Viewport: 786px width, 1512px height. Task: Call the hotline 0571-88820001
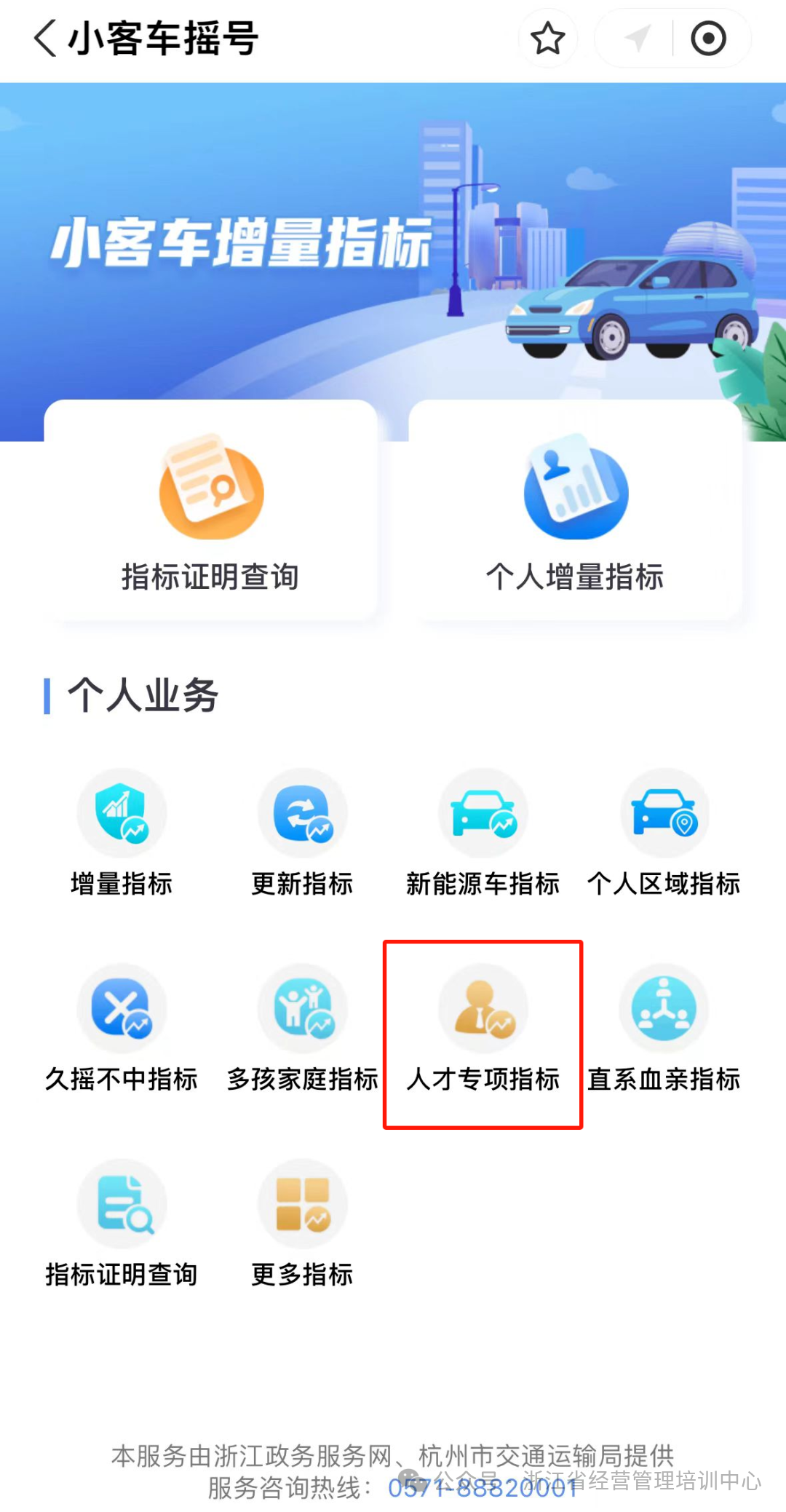(x=482, y=1487)
